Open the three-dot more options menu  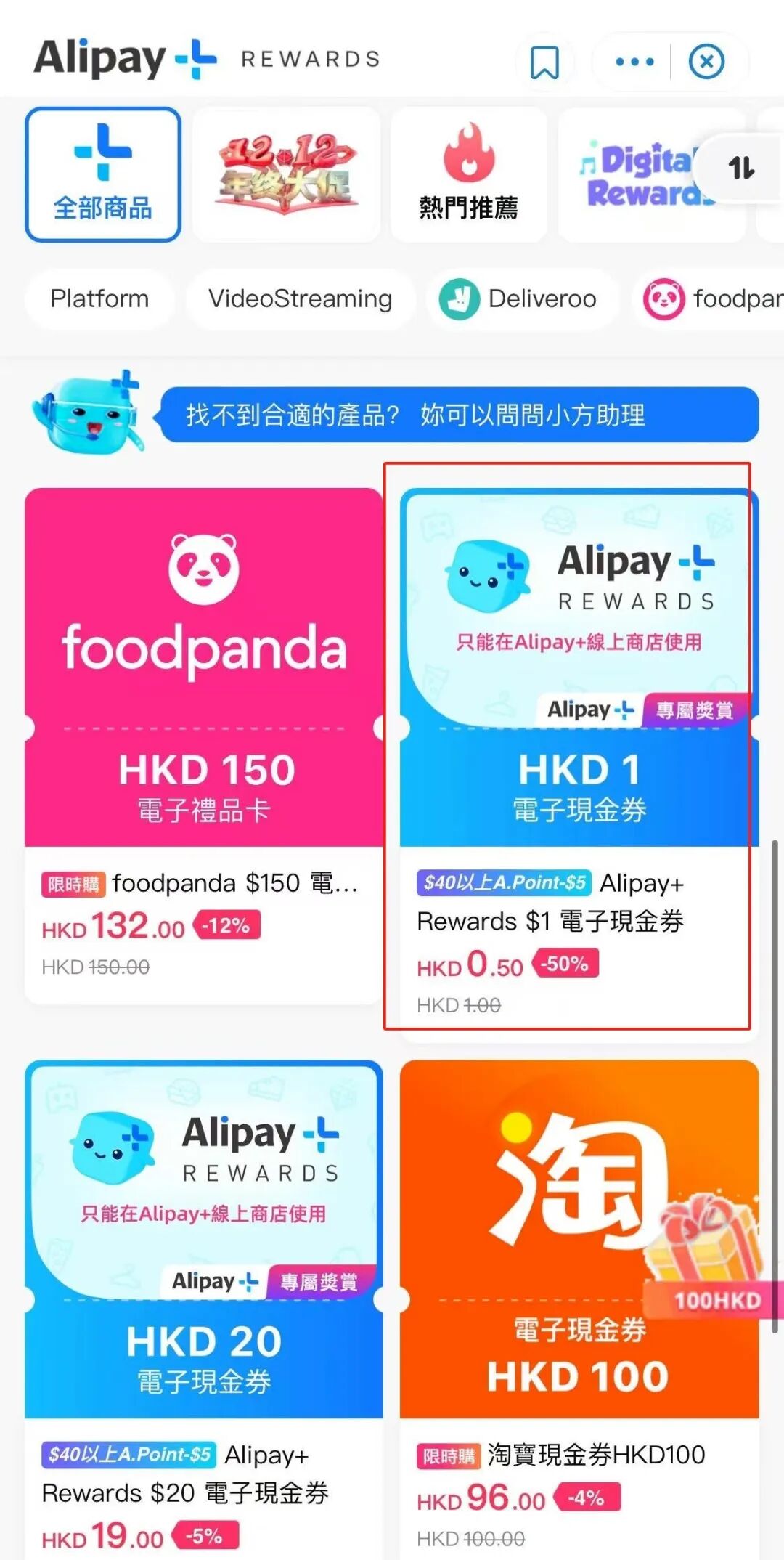click(x=634, y=62)
